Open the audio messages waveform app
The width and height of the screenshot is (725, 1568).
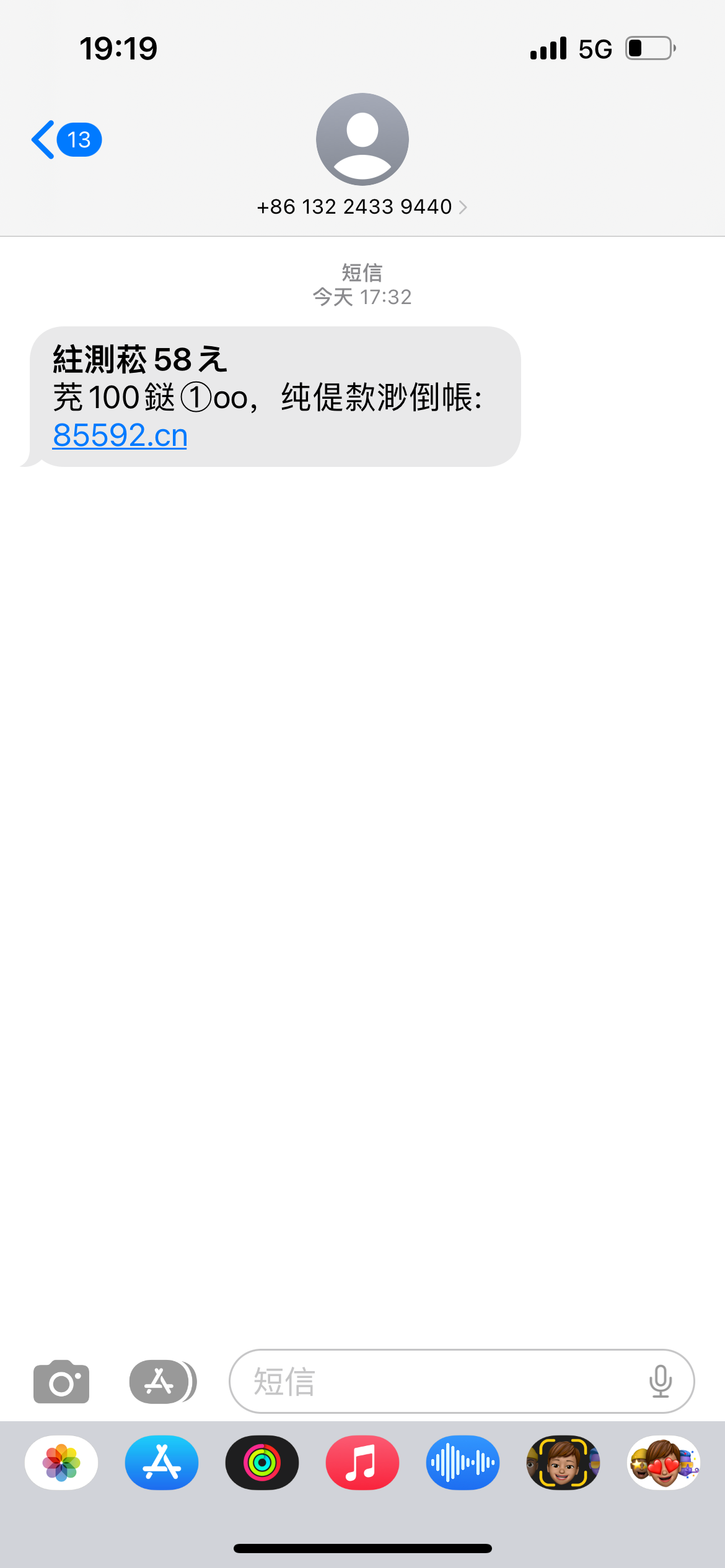click(x=463, y=1463)
